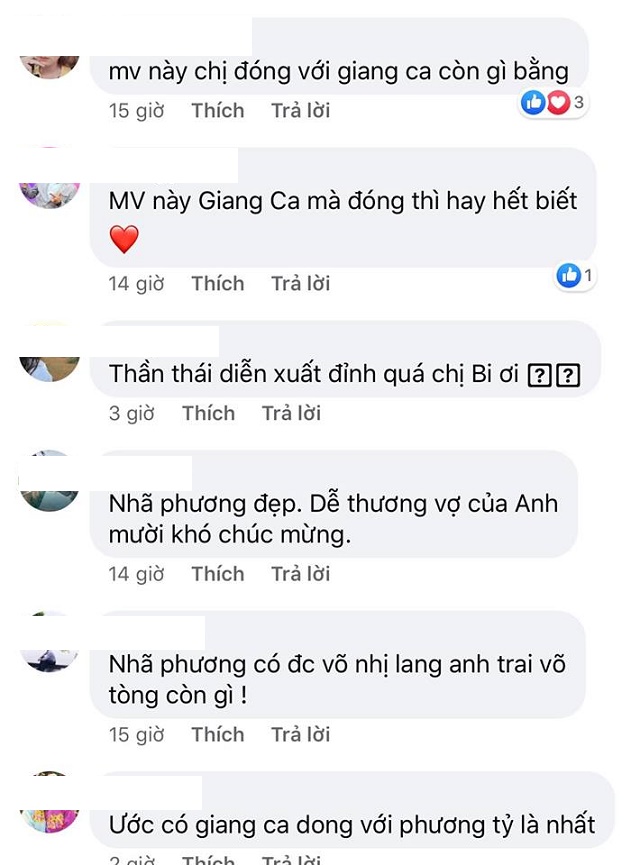
Task: Like the comment about "võ nhị lang"
Action: tap(218, 735)
